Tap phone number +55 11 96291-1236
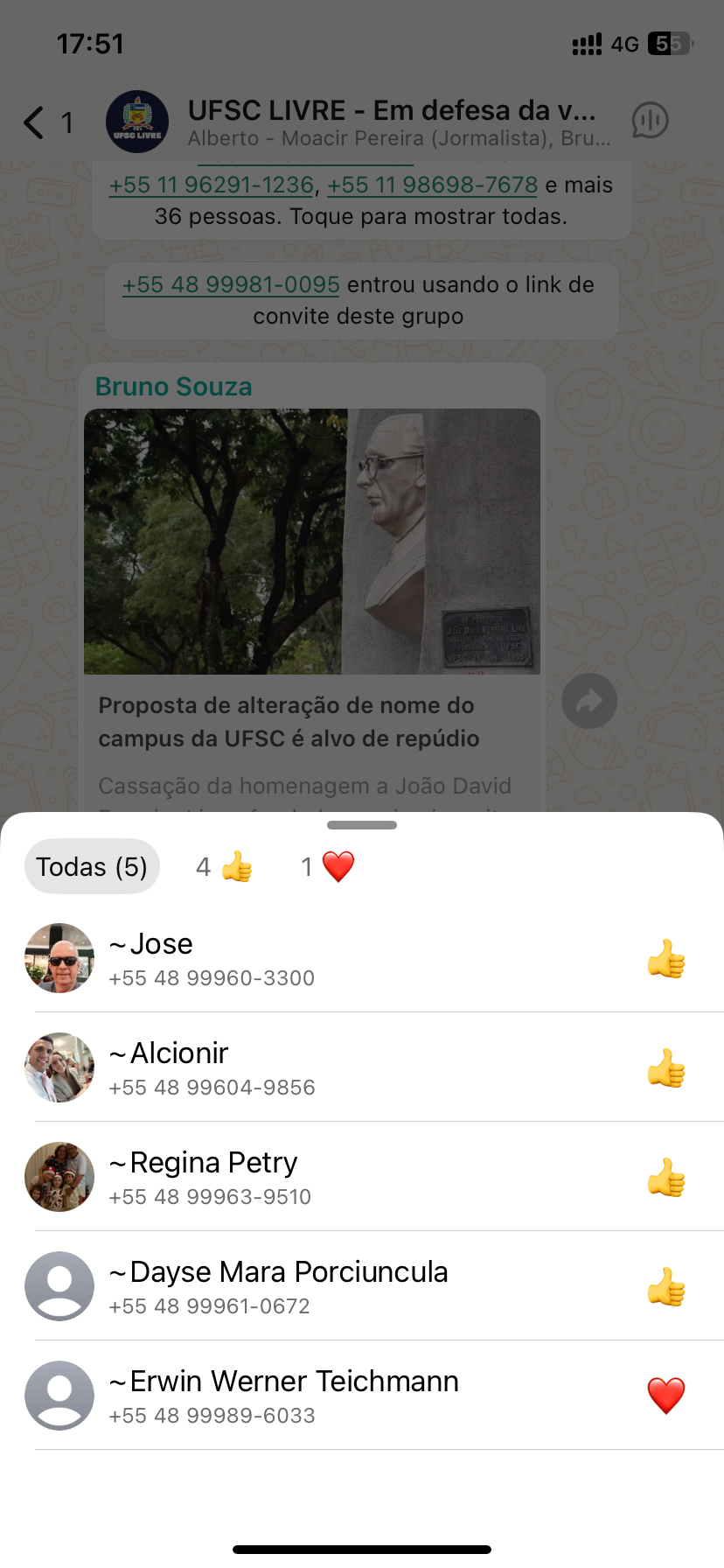 [x=211, y=185]
